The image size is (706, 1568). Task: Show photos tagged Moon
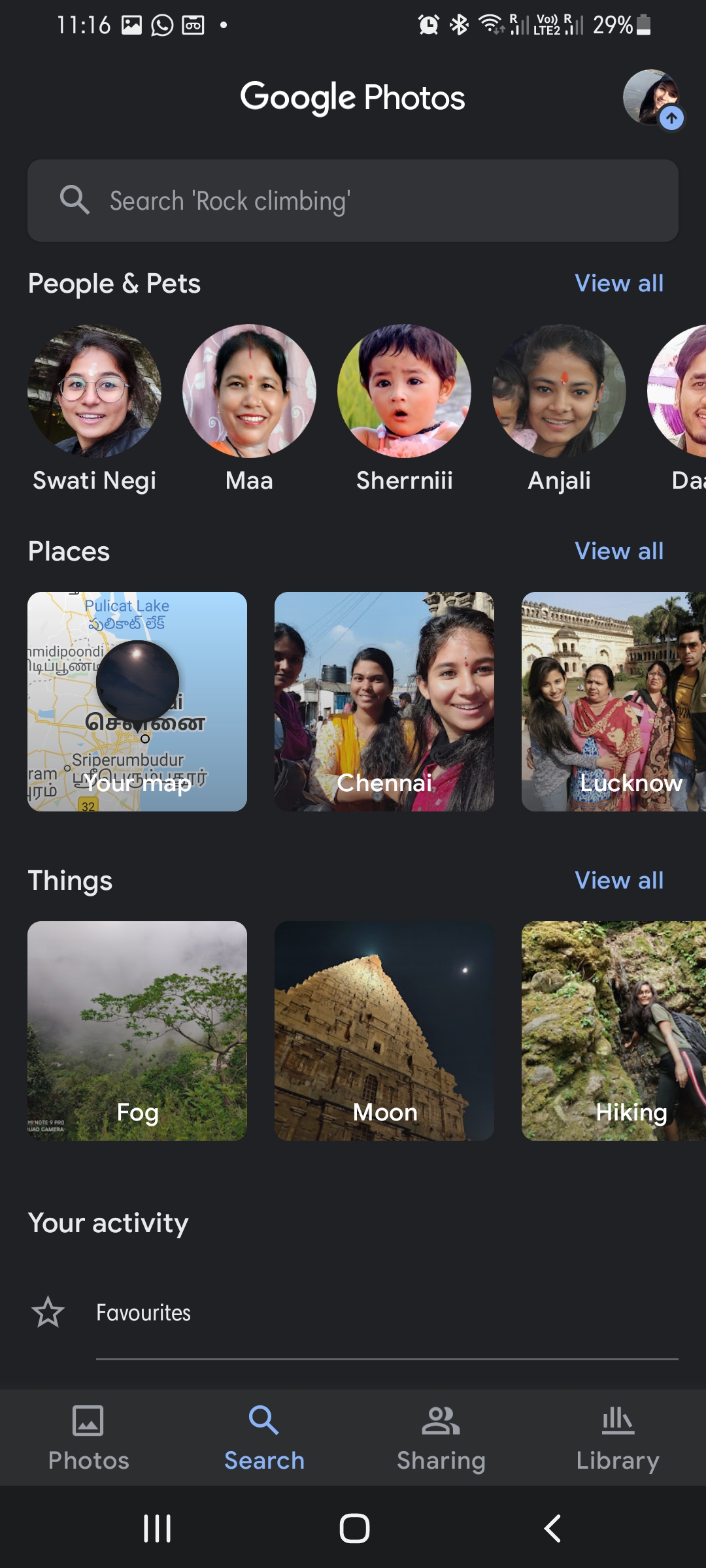click(384, 1031)
